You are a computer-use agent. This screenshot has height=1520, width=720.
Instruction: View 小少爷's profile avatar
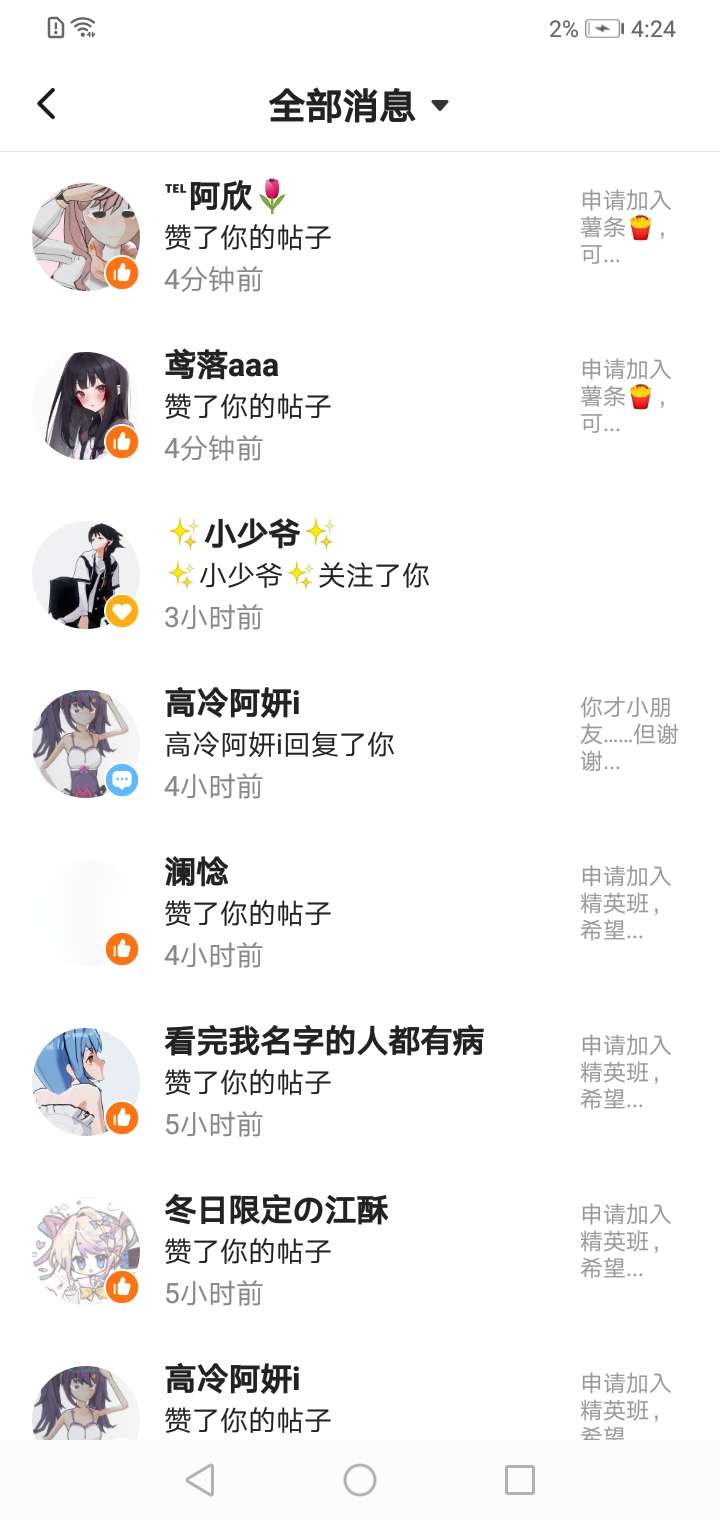tap(86, 575)
